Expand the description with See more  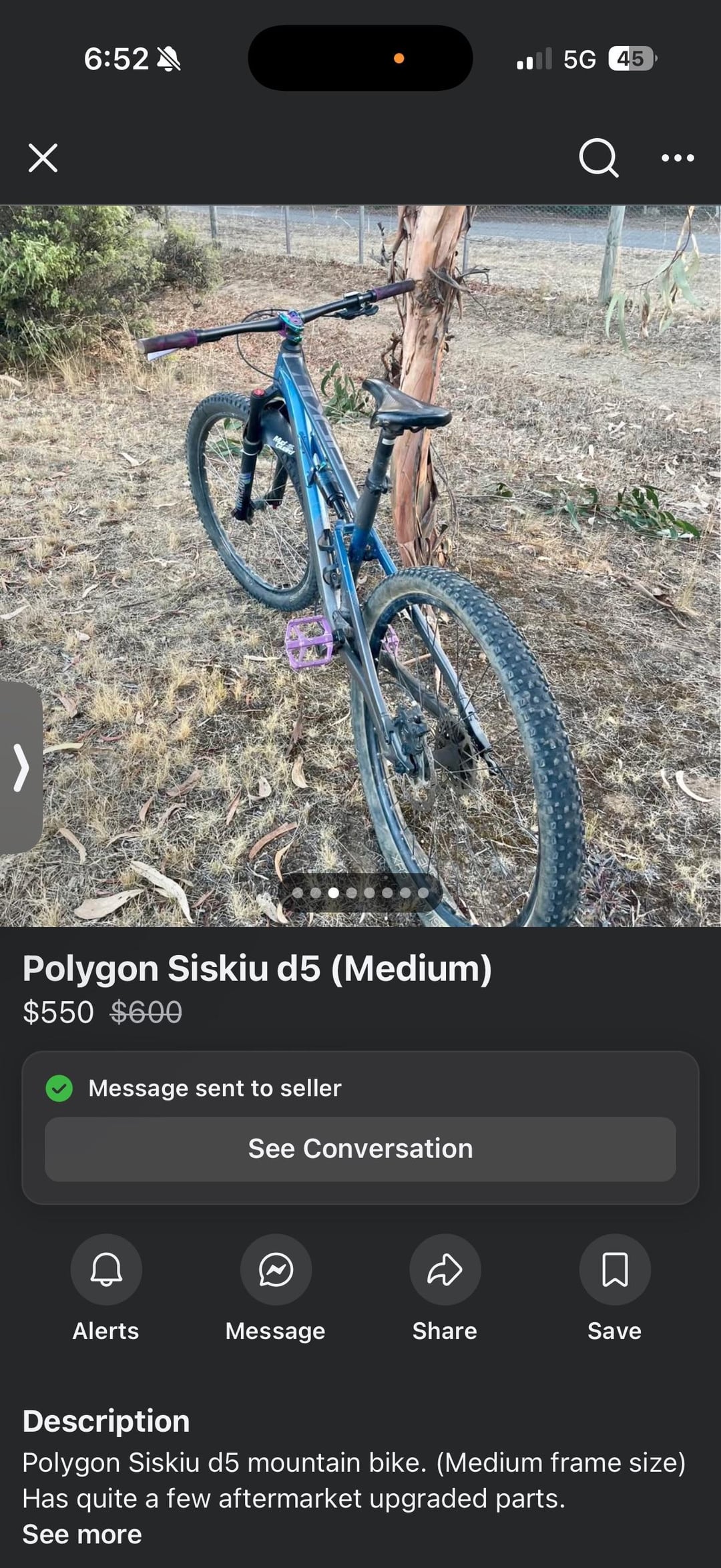(x=82, y=1534)
